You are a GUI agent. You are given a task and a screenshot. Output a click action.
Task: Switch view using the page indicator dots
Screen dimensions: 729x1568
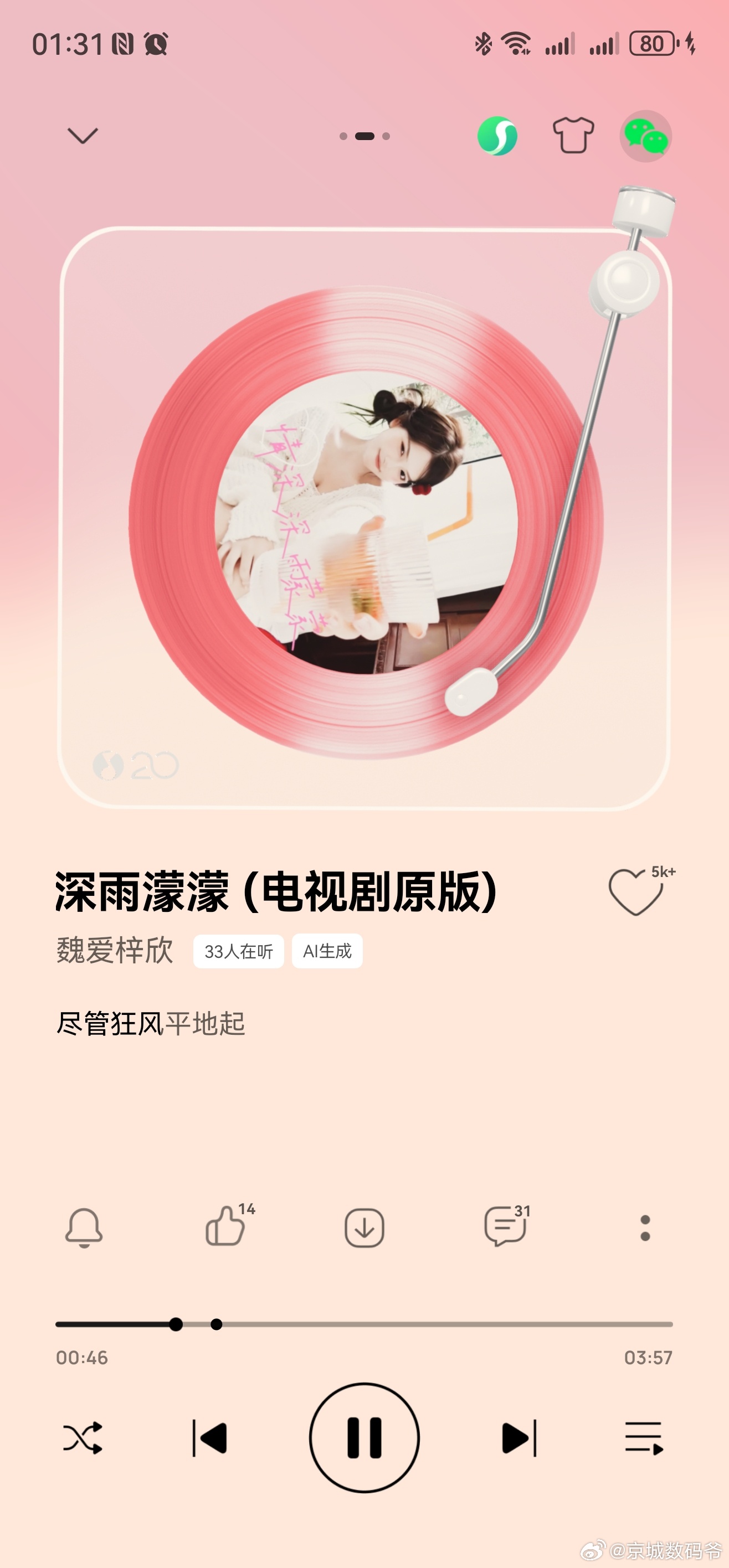pos(363,137)
